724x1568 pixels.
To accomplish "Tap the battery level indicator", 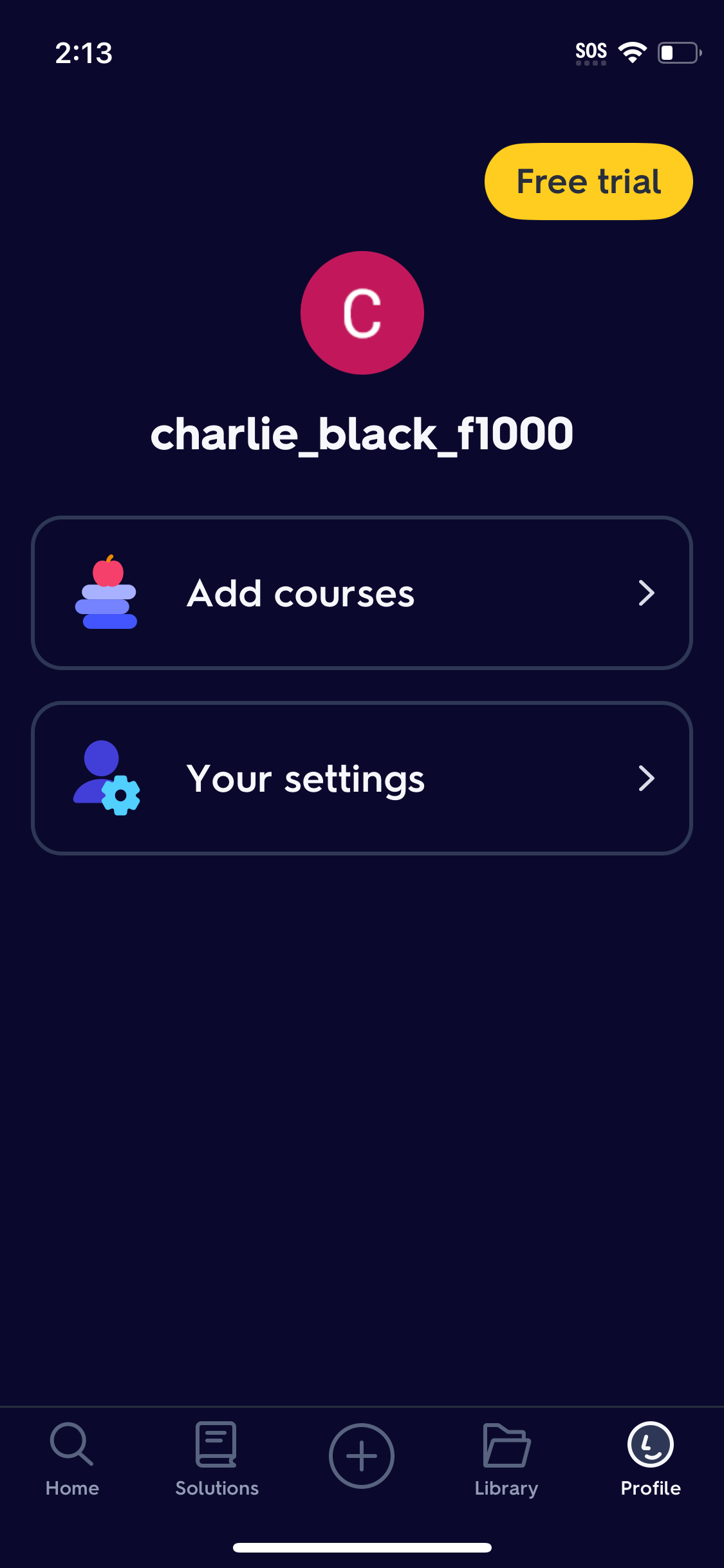I will coord(679,53).
